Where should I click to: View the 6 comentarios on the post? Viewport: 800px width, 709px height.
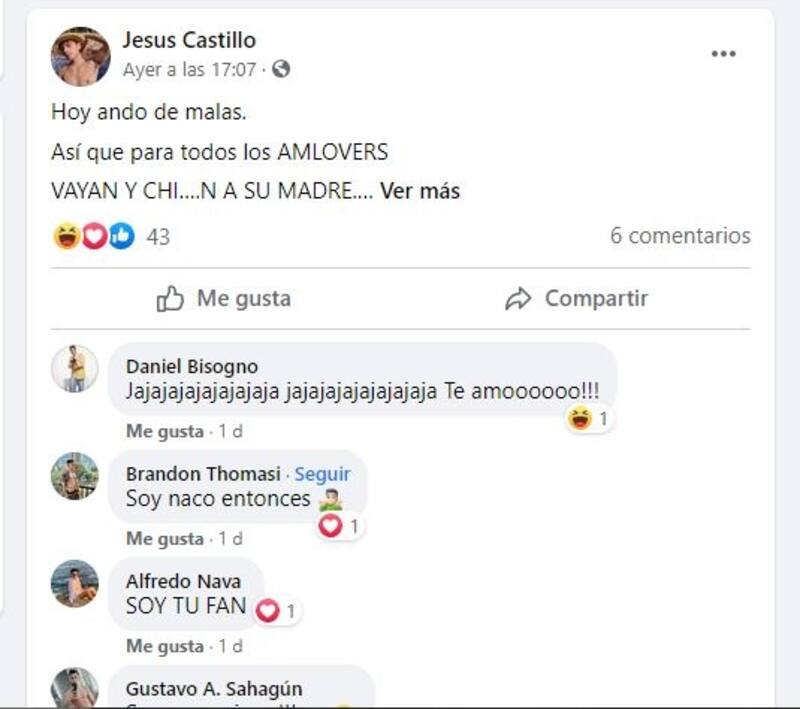[680, 236]
